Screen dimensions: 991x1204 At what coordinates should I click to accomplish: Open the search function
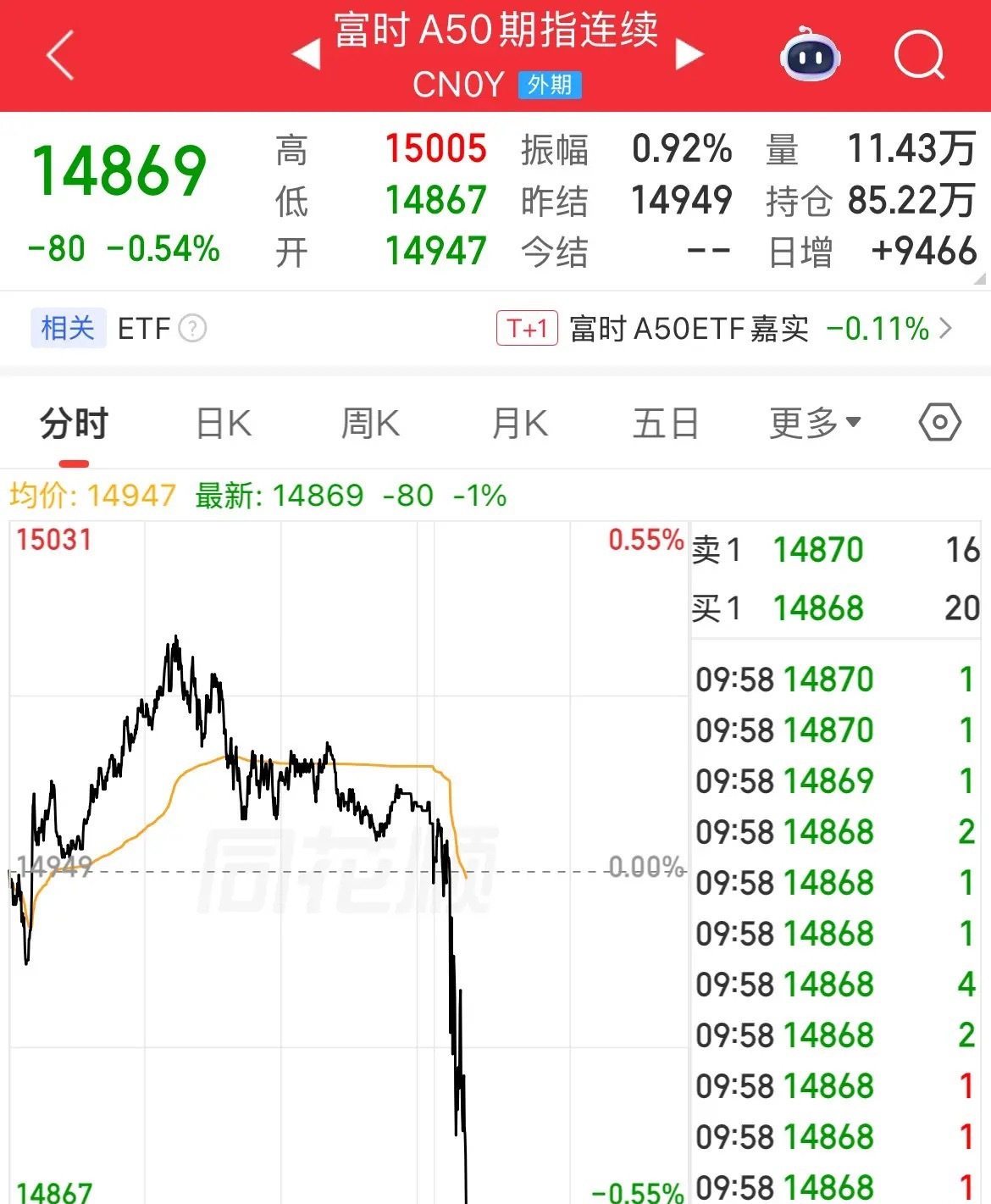click(918, 55)
